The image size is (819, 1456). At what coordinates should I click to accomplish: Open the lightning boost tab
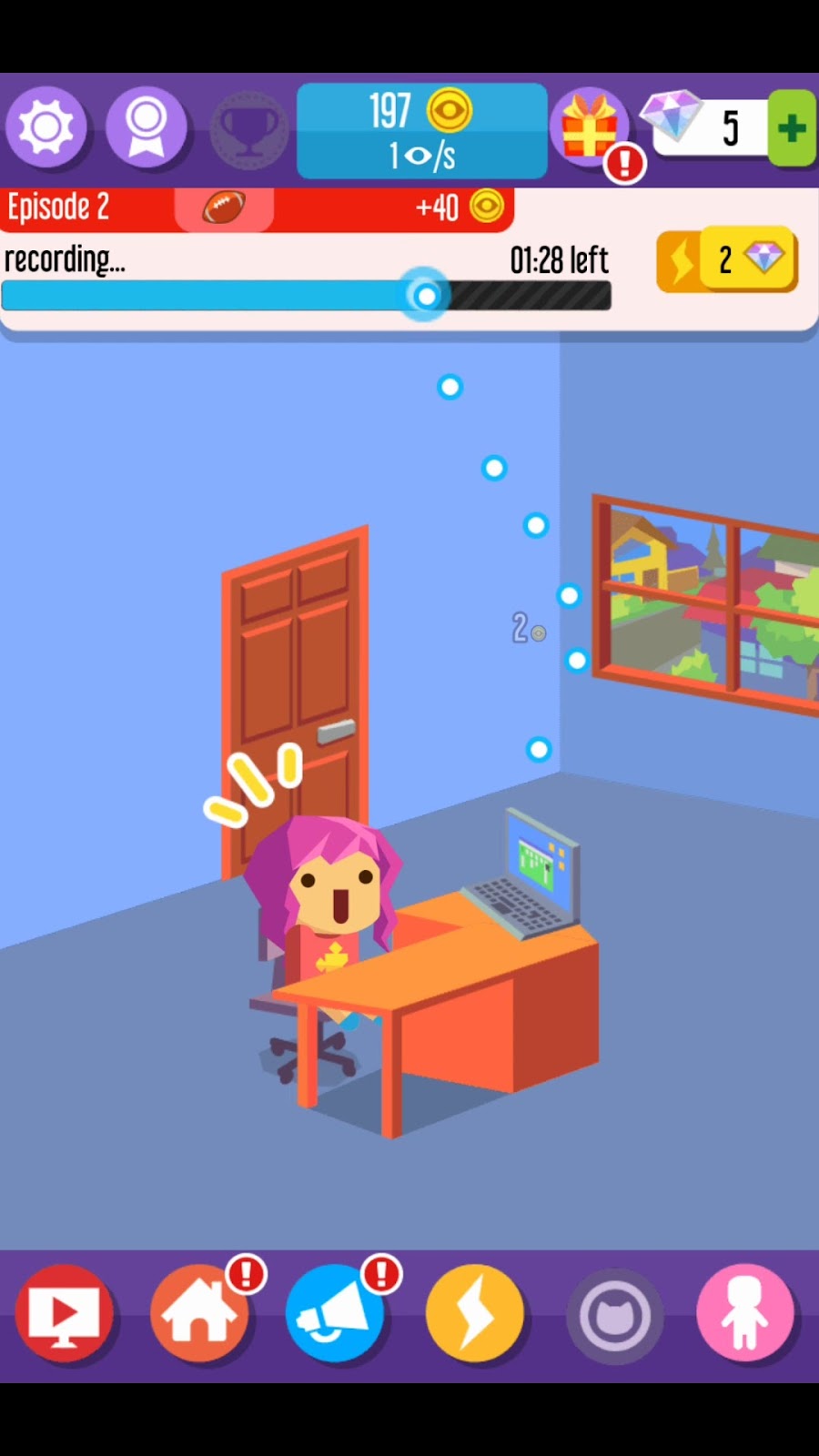pyautogui.click(x=474, y=1315)
